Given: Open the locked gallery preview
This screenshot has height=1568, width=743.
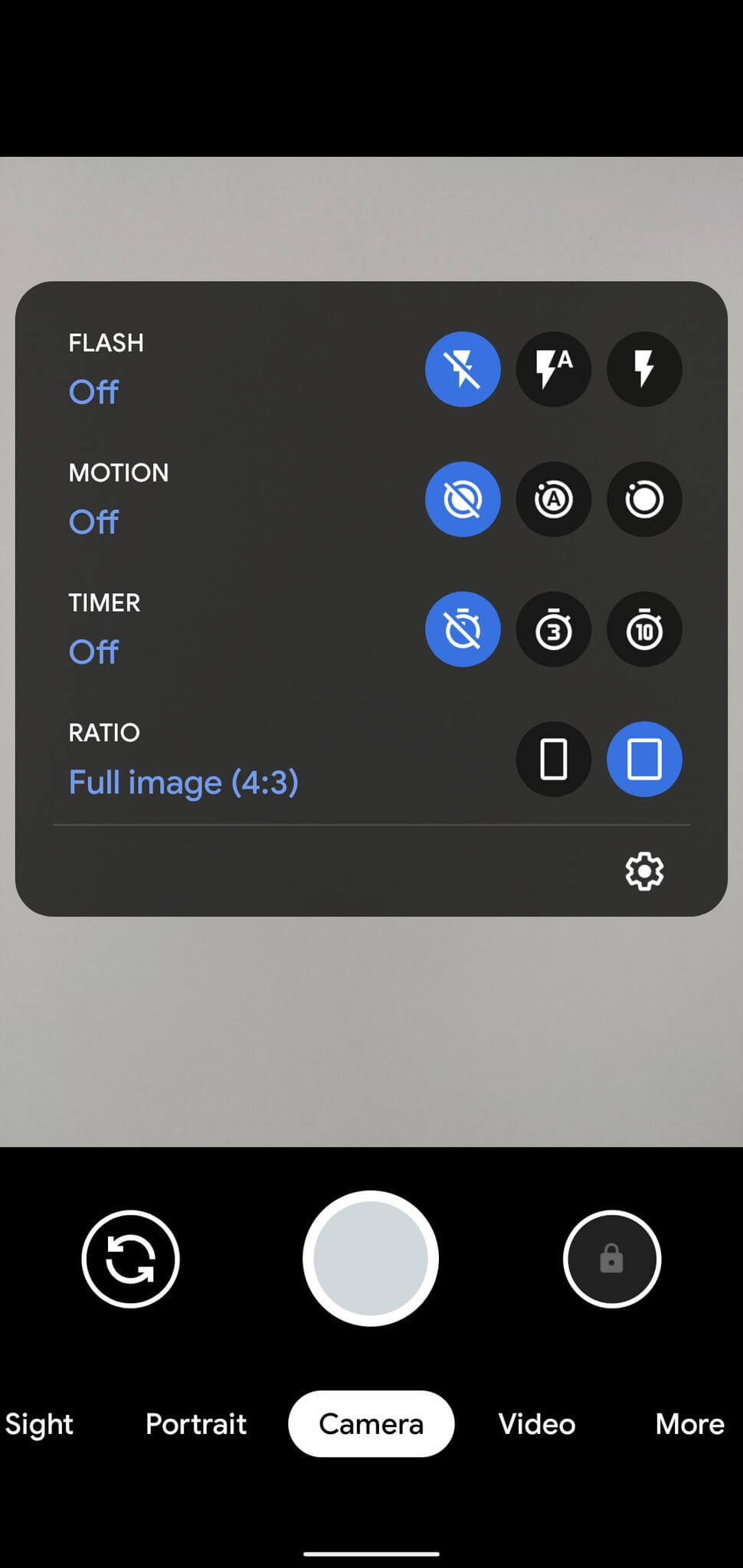Looking at the screenshot, I should click(611, 1259).
